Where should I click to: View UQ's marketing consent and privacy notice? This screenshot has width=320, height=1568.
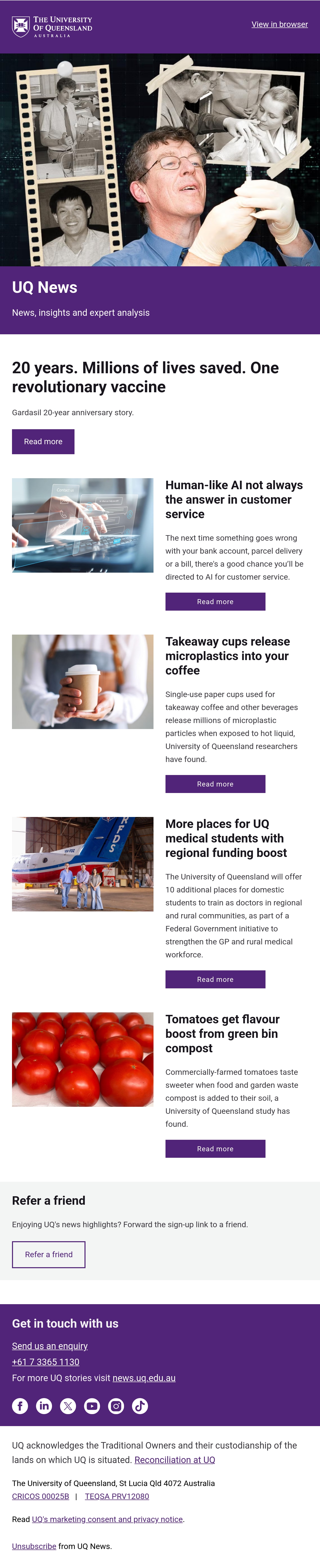[107, 1519]
